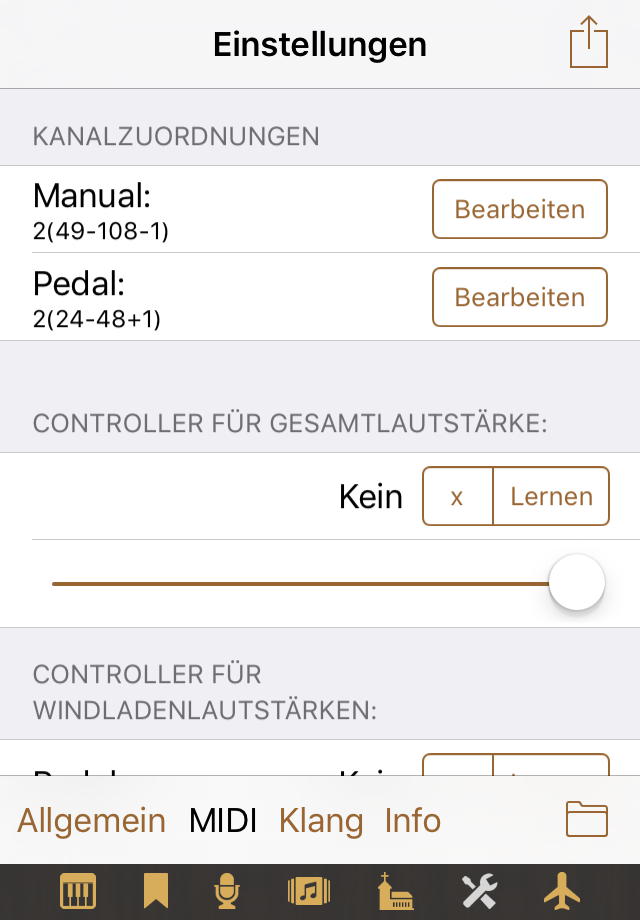Open the Klang settings tab
Image resolution: width=640 pixels, height=920 pixels.
click(x=321, y=821)
